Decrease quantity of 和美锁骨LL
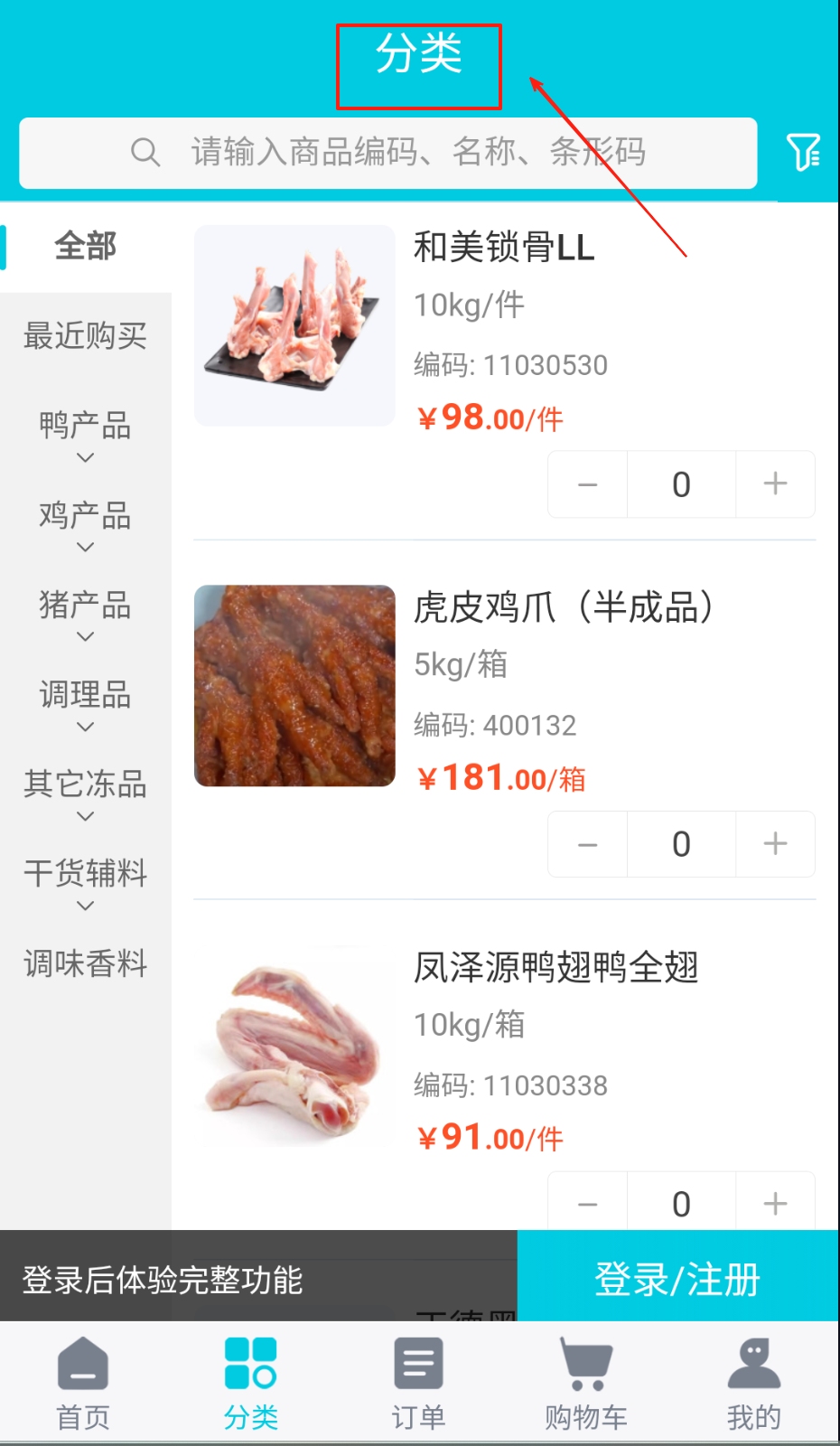840x1446 pixels. [588, 484]
